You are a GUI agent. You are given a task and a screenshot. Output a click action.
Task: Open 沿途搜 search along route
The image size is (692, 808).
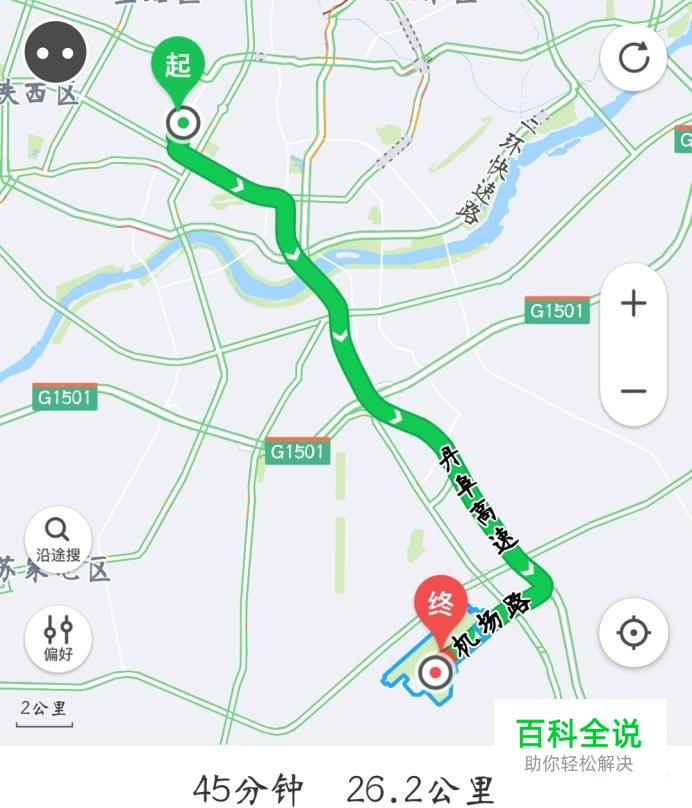coord(58,540)
